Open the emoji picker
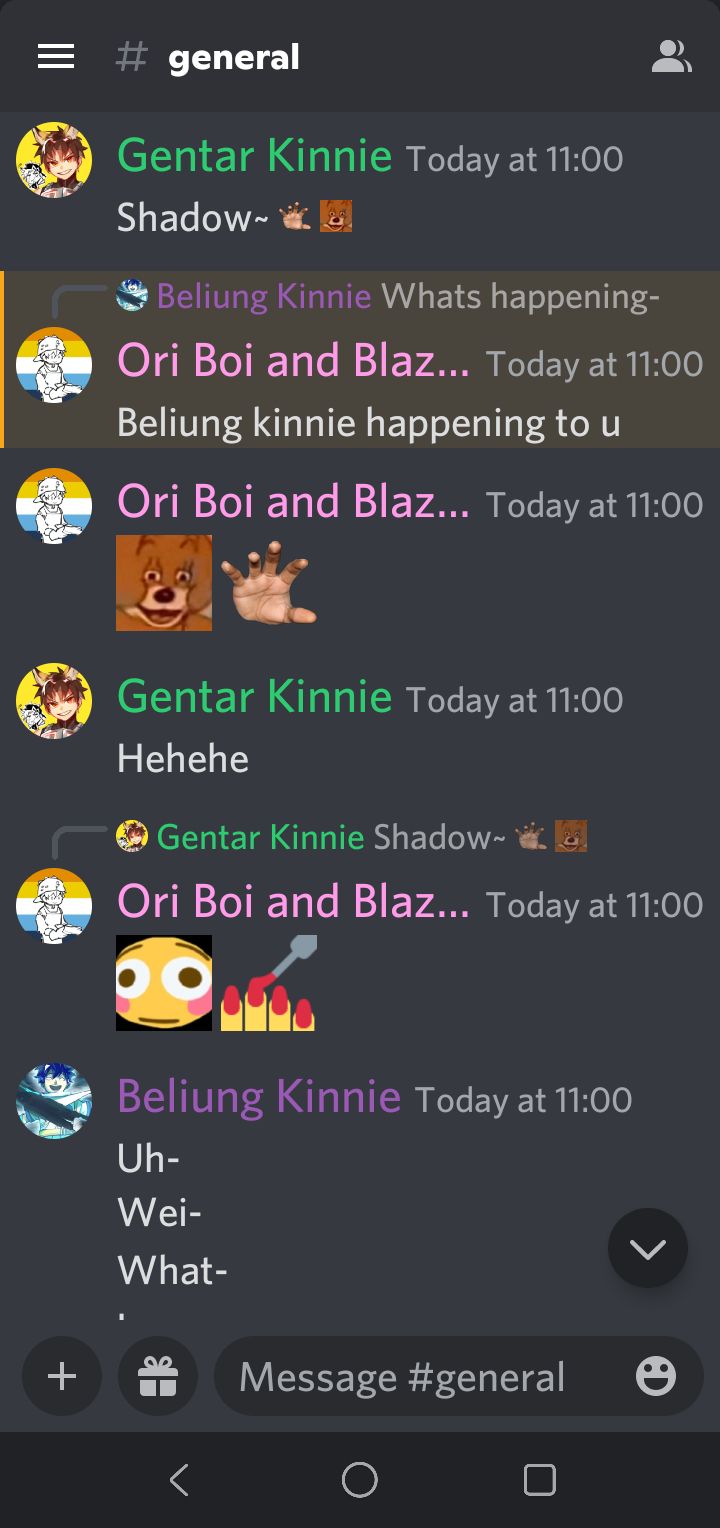Screen dimensions: 720x1528 coord(656,1377)
